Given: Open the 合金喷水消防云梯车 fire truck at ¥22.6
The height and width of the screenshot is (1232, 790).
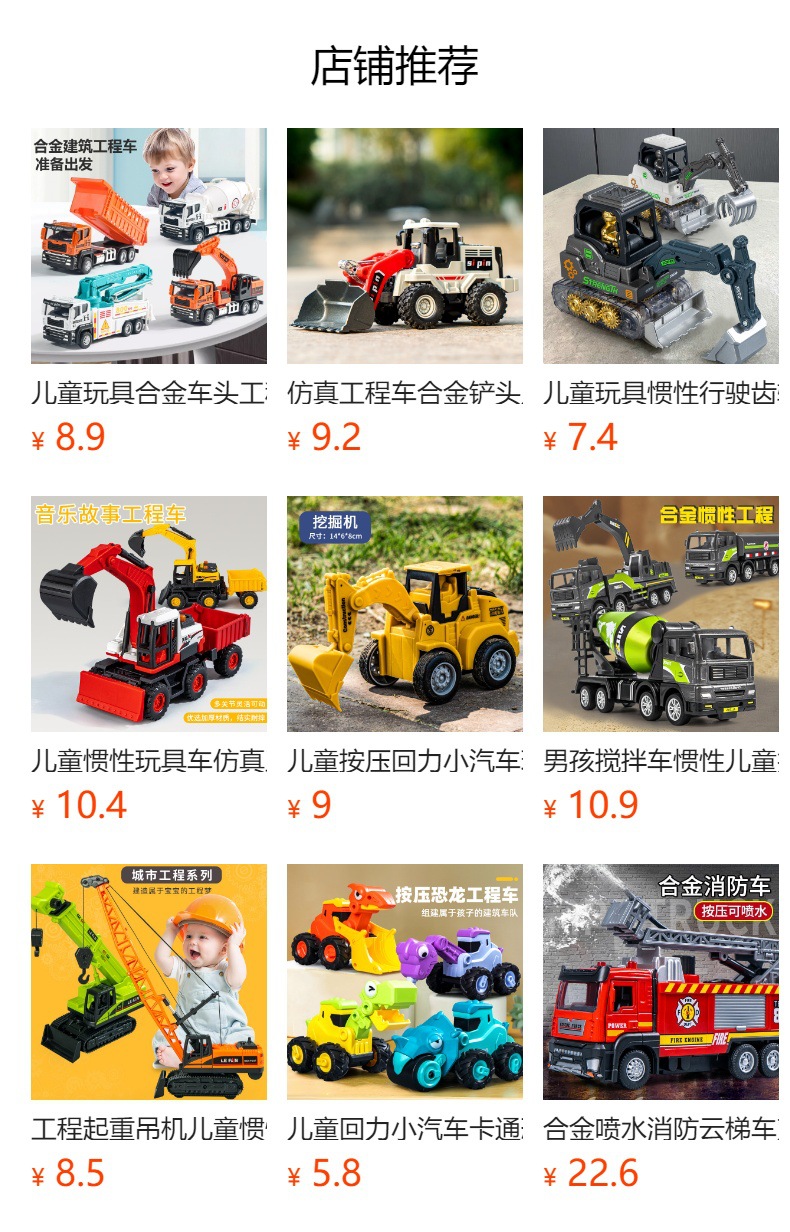Looking at the screenshot, I should coord(661,982).
